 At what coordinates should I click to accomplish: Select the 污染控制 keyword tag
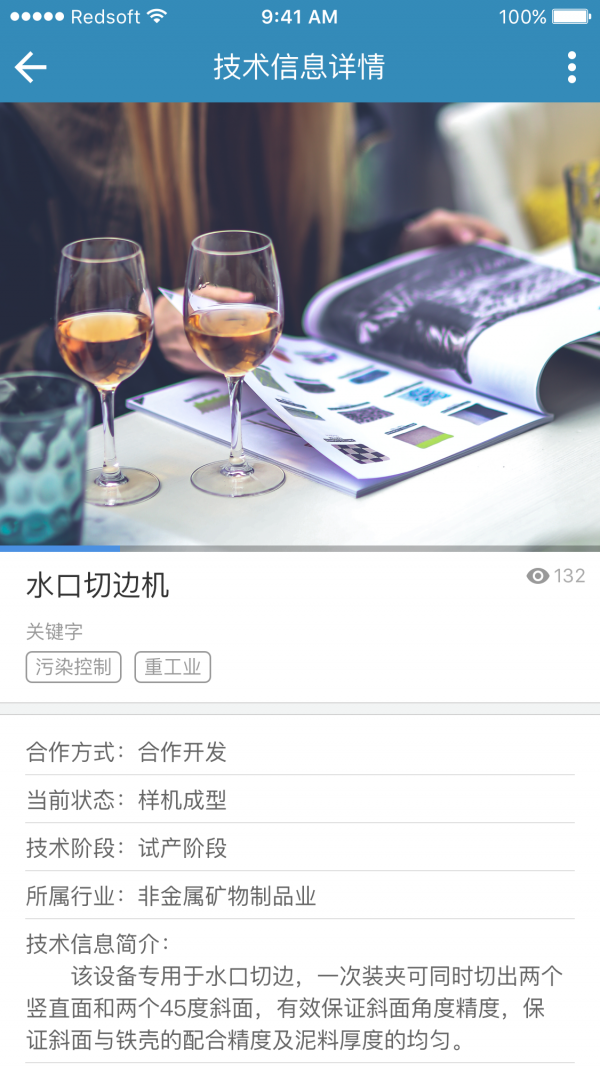pyautogui.click(x=73, y=667)
